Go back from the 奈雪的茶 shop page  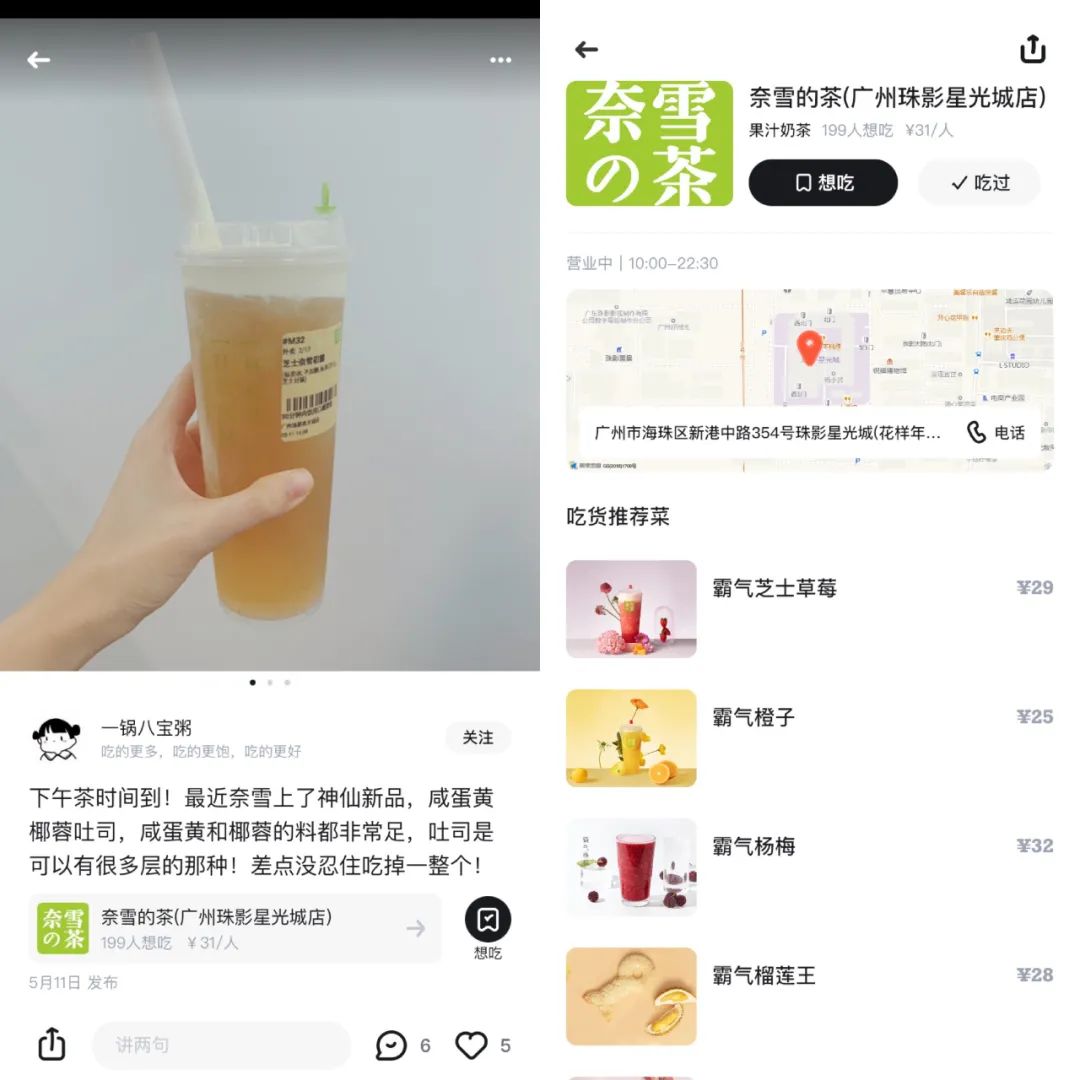586,49
